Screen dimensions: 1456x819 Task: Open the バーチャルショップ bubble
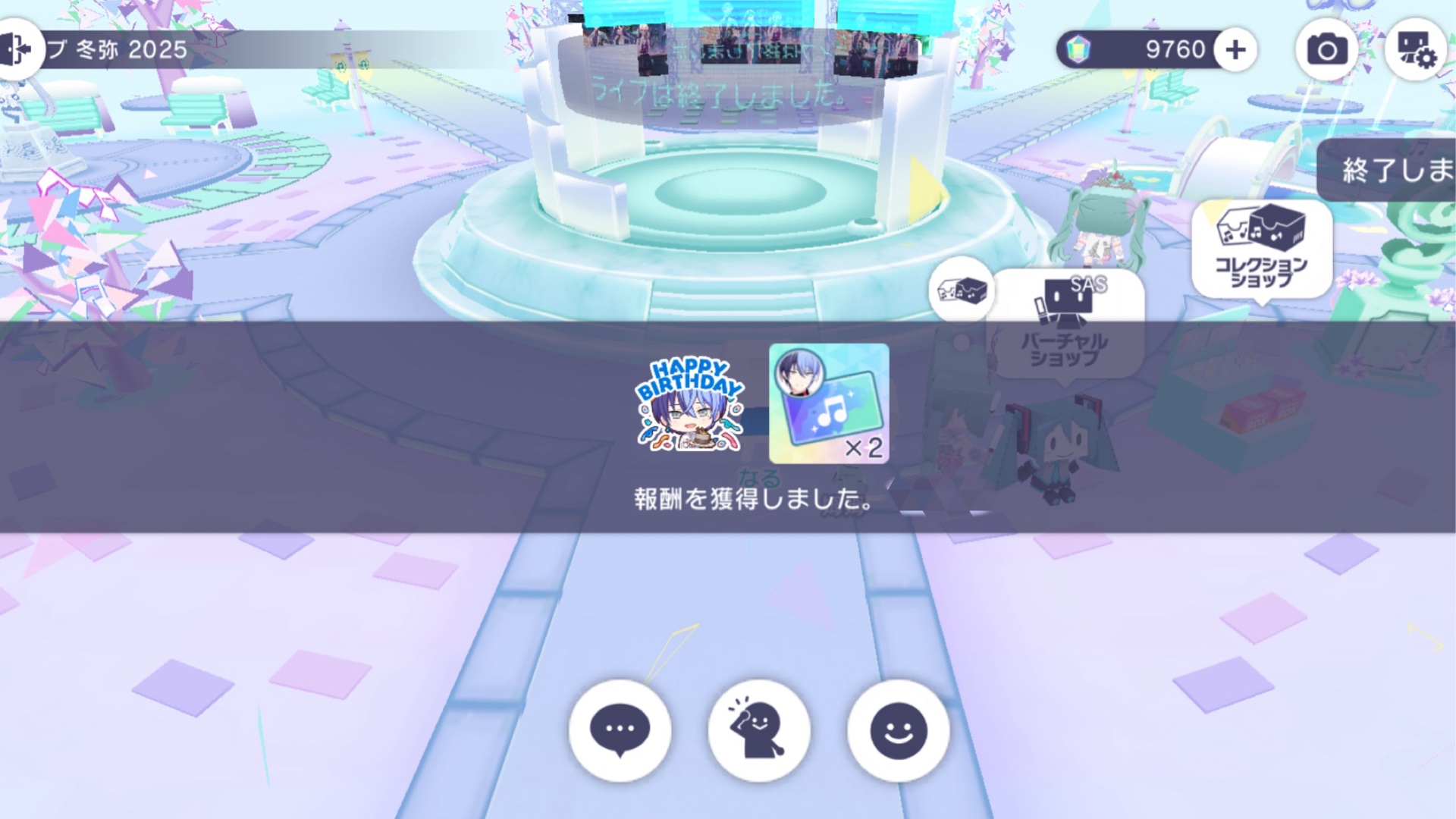1065,324
